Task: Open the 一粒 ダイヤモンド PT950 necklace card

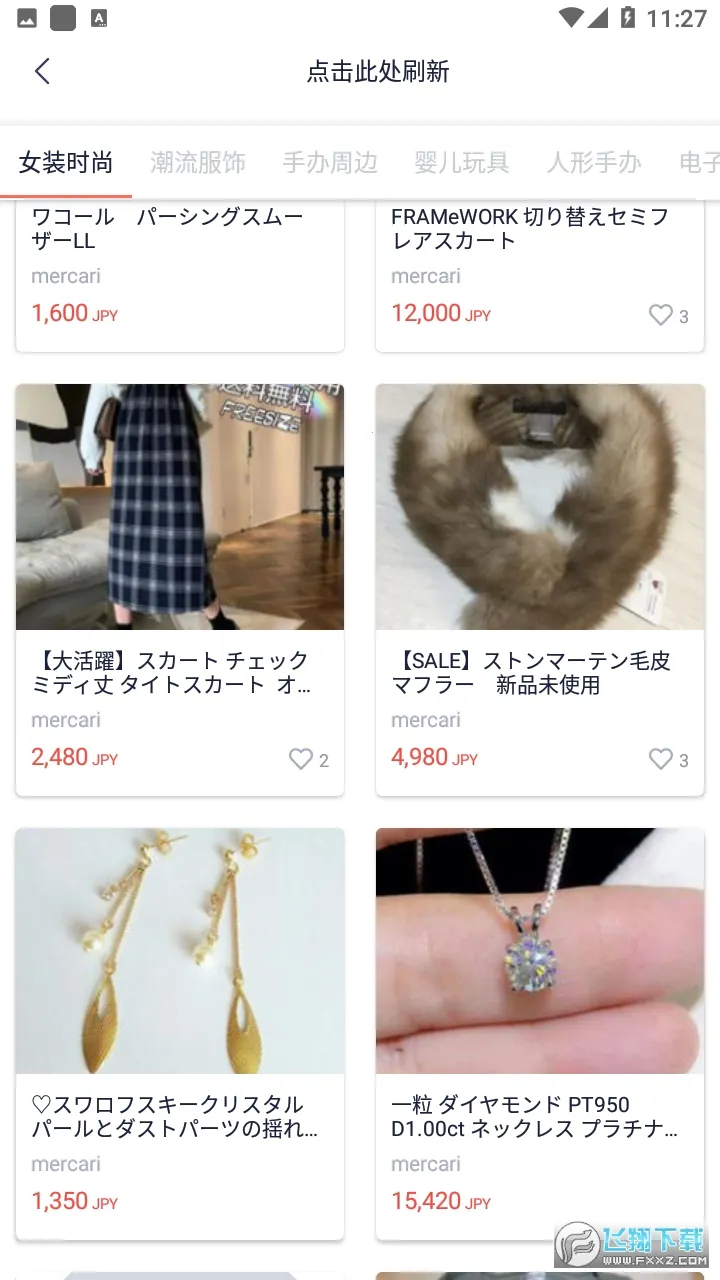Action: (540, 1000)
